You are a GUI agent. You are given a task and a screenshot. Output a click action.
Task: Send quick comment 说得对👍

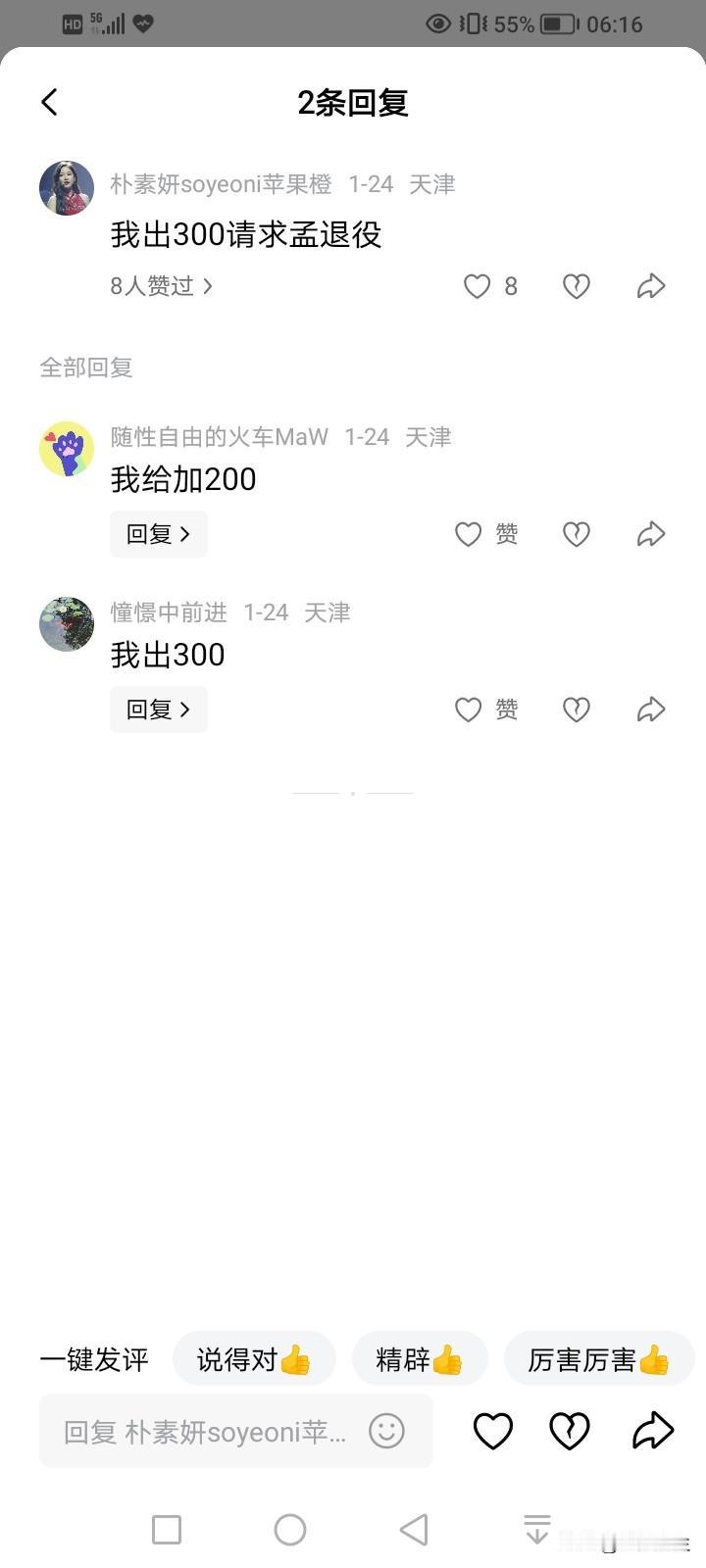click(254, 1358)
